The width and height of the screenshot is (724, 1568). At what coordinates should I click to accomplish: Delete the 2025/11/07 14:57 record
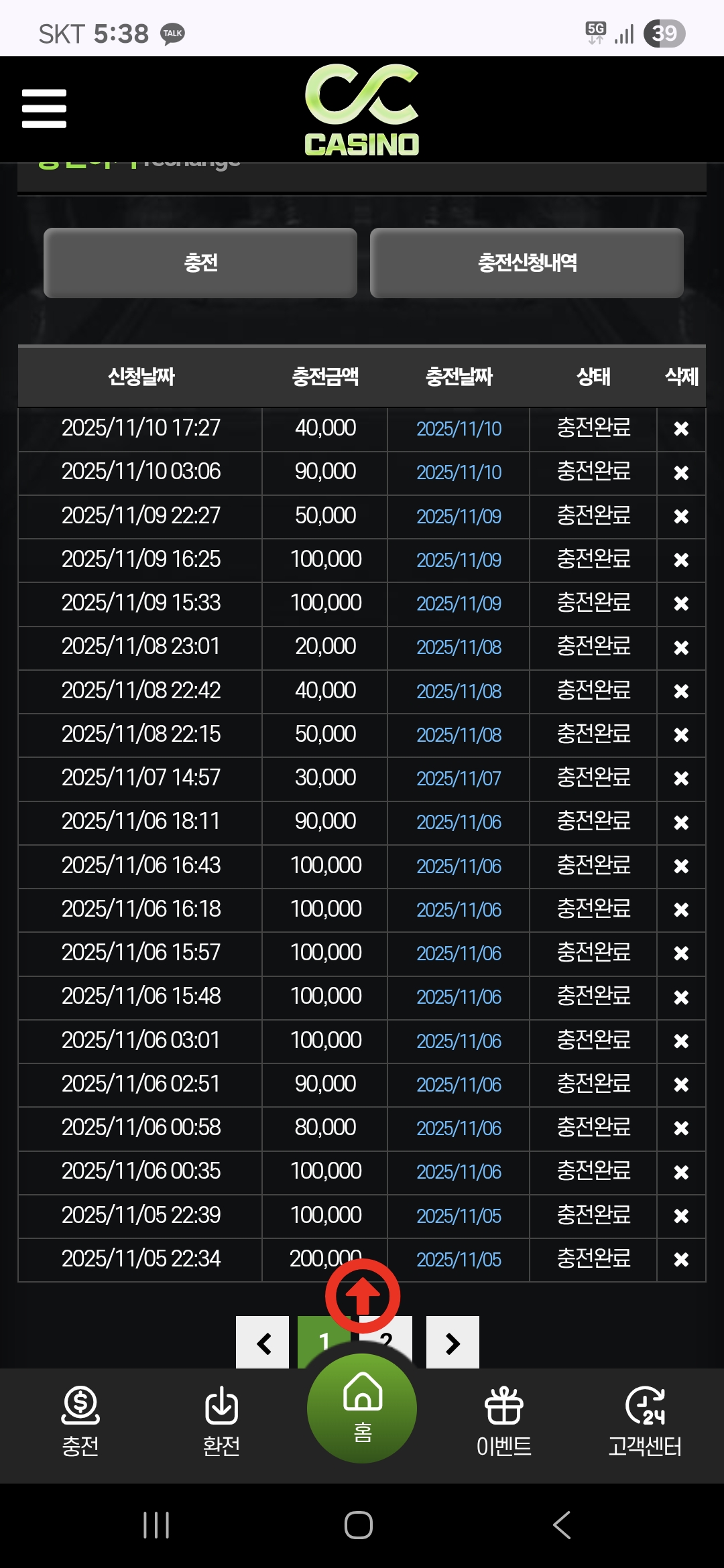(x=681, y=779)
